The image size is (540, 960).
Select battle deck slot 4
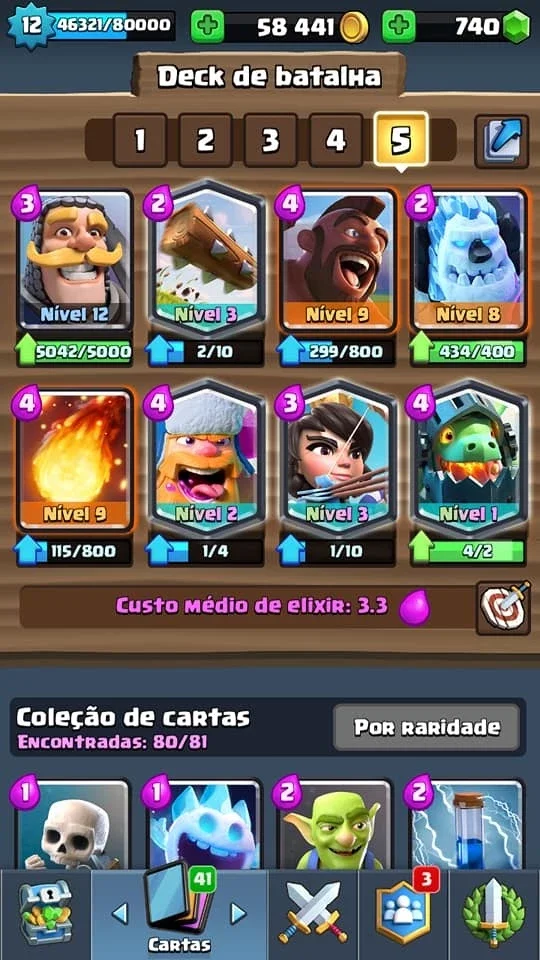tap(336, 140)
